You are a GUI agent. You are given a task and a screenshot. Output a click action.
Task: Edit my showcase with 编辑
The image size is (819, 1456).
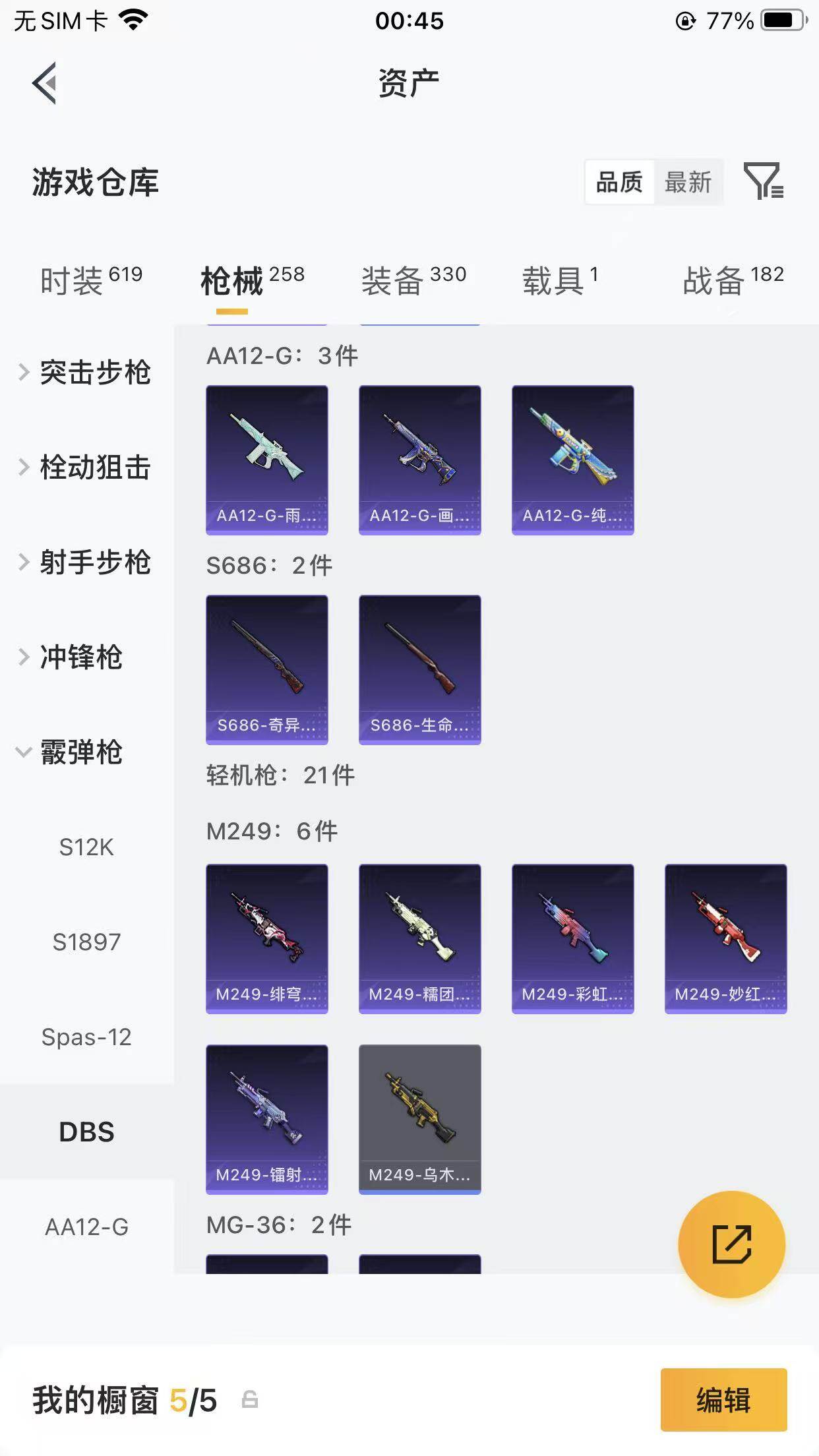723,1400
